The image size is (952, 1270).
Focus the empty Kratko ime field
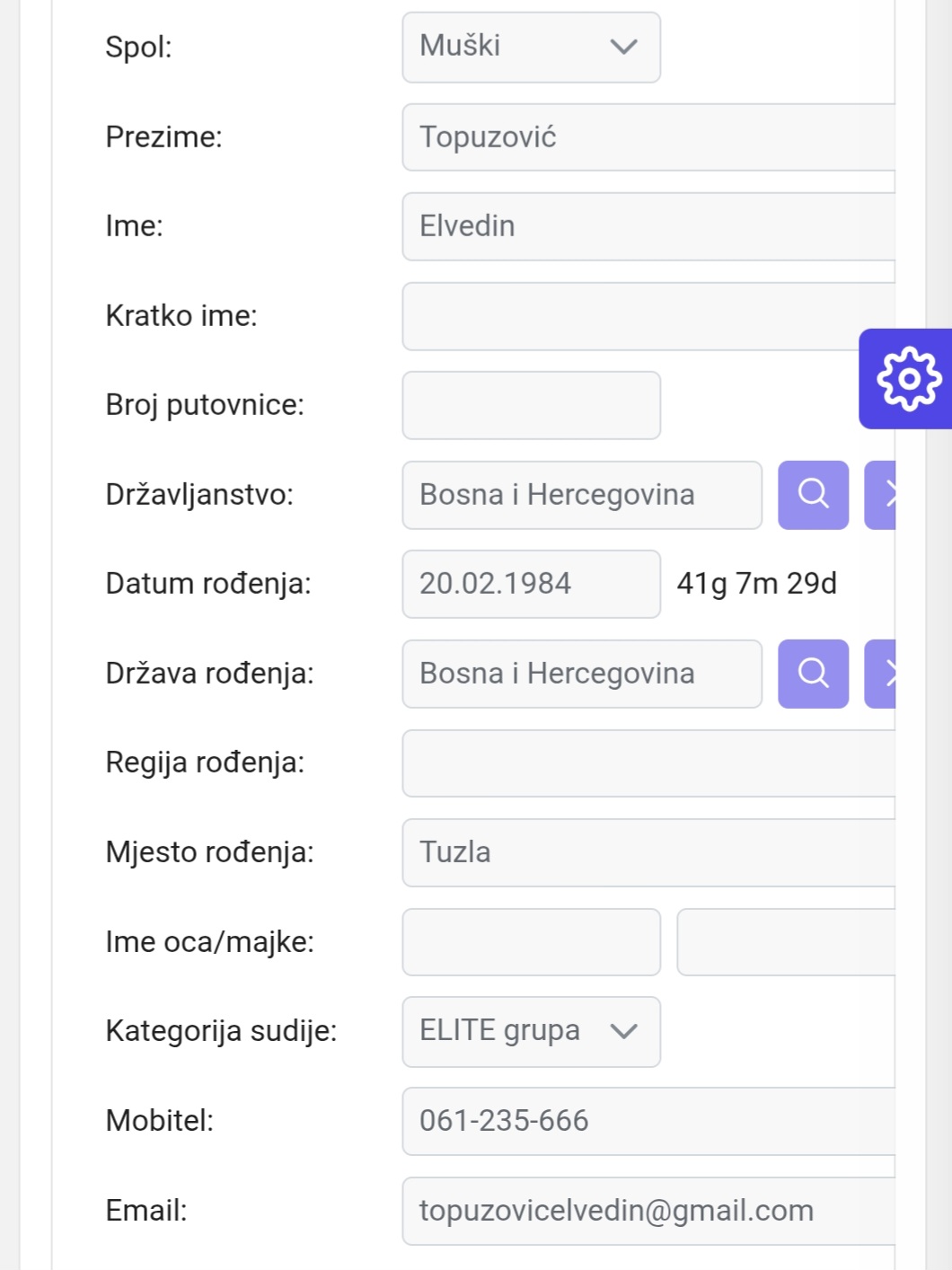[x=648, y=316]
